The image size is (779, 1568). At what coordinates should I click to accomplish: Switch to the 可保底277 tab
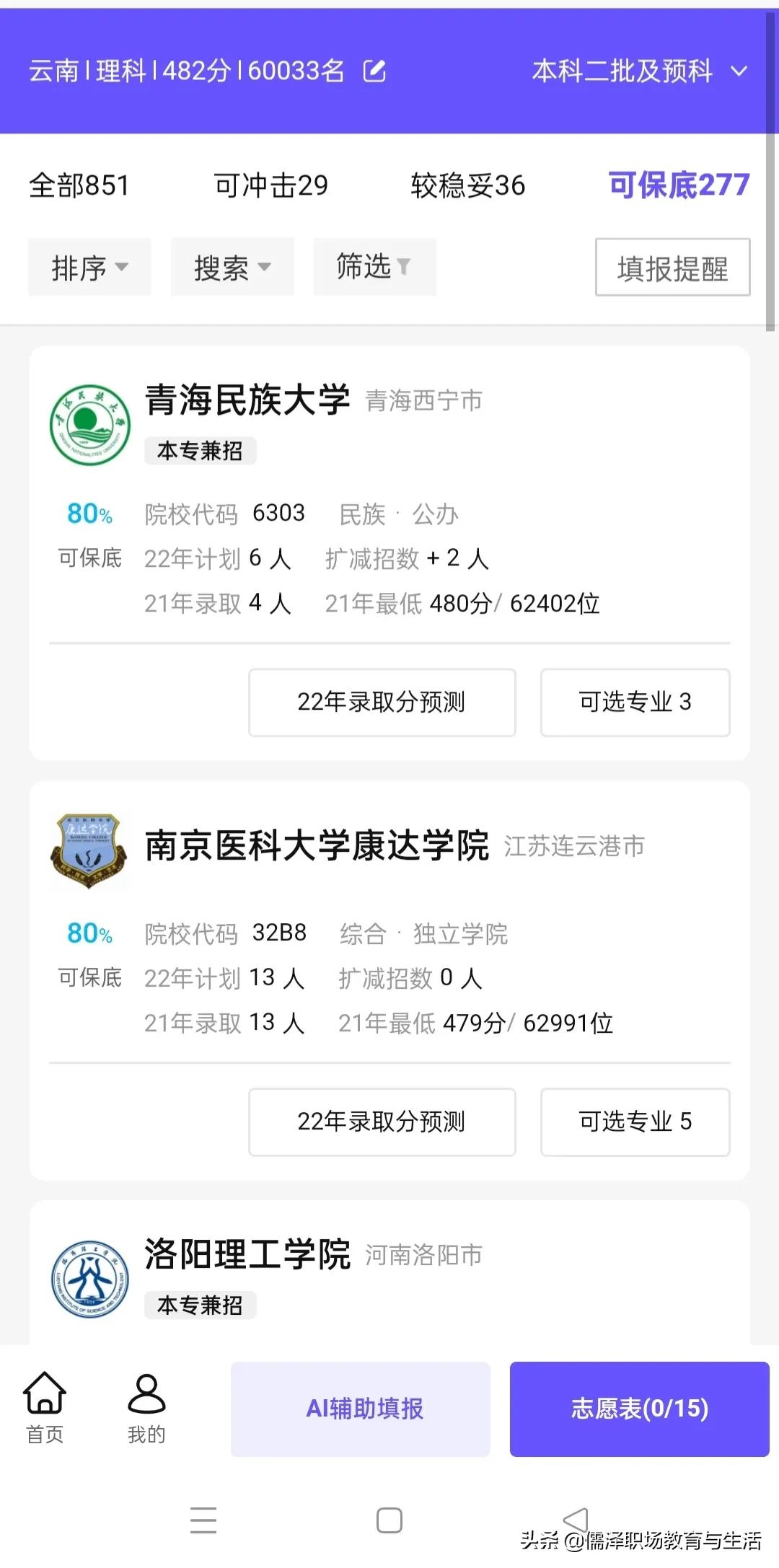pos(679,185)
